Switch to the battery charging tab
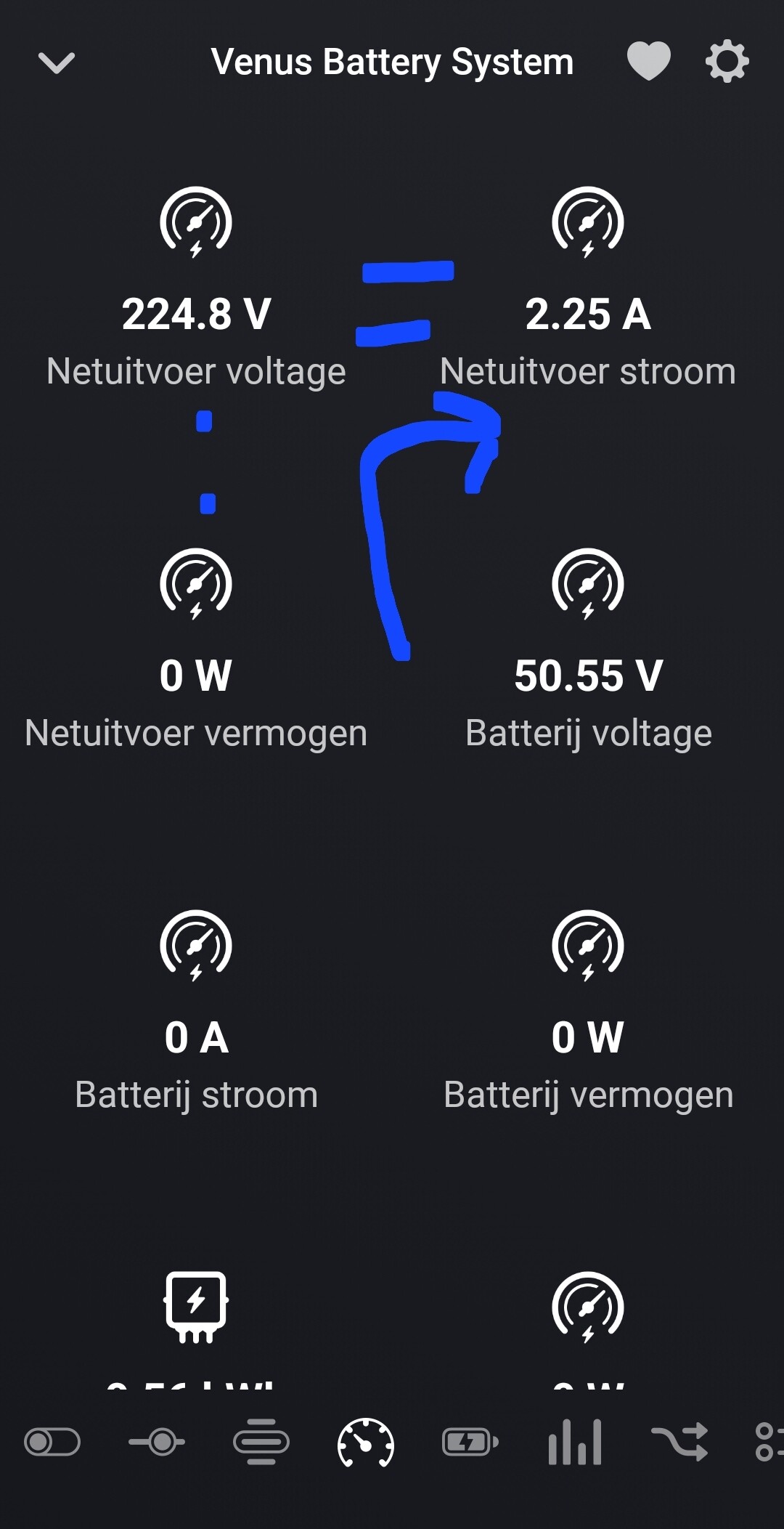 (470, 1442)
